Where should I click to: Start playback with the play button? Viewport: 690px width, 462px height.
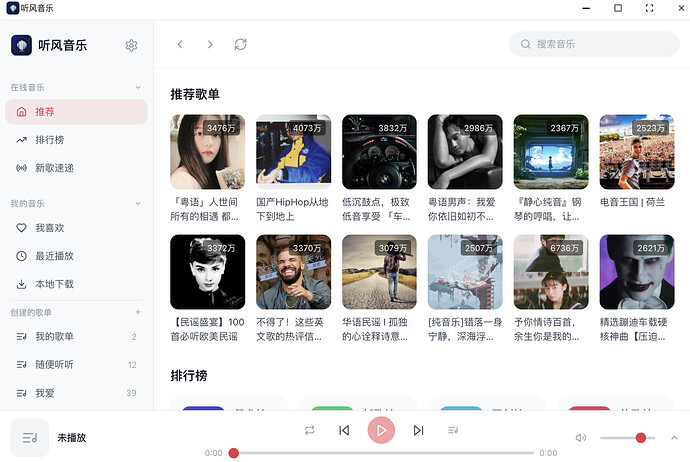pyautogui.click(x=381, y=430)
